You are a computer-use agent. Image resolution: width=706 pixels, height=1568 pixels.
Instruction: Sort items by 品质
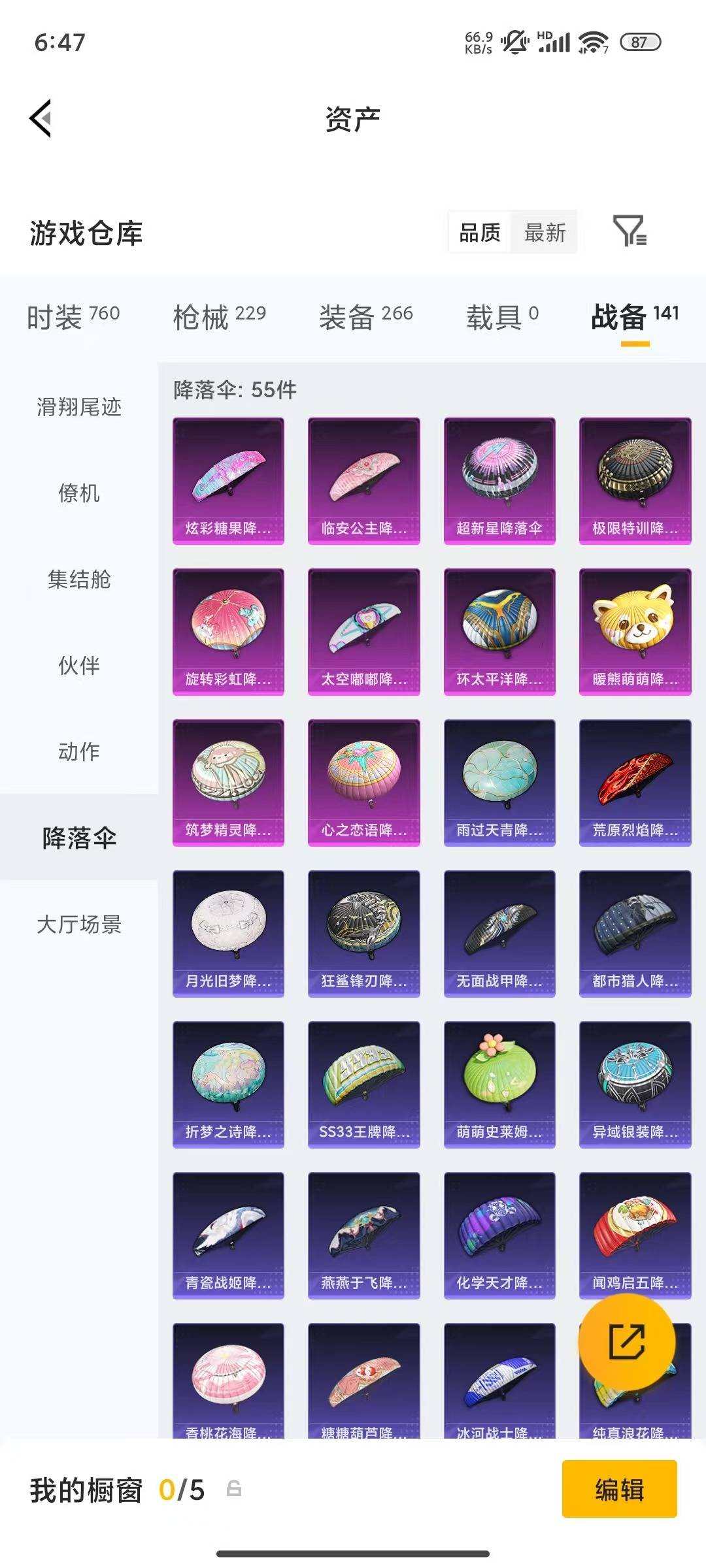480,232
